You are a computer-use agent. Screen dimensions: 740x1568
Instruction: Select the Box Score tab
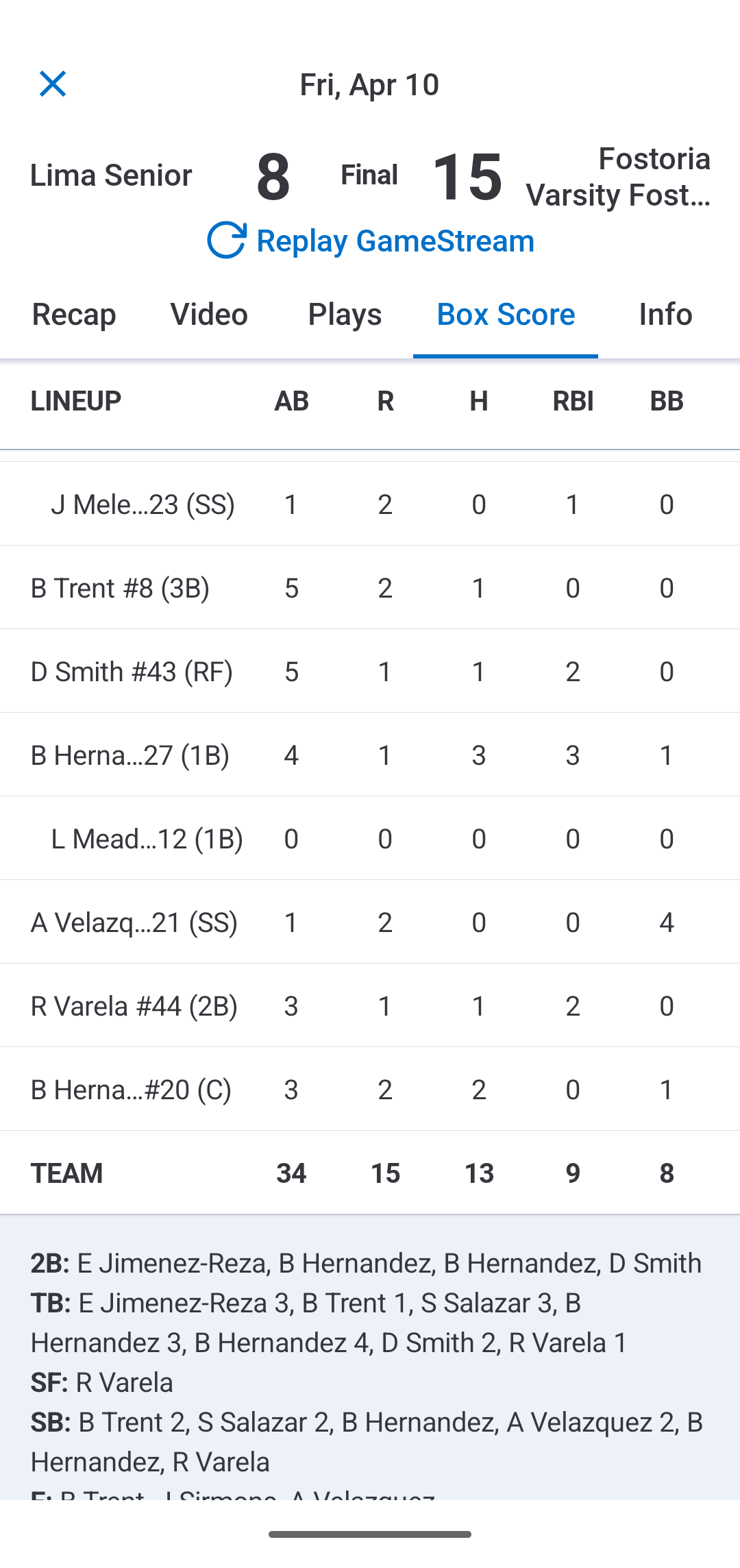pos(506,314)
